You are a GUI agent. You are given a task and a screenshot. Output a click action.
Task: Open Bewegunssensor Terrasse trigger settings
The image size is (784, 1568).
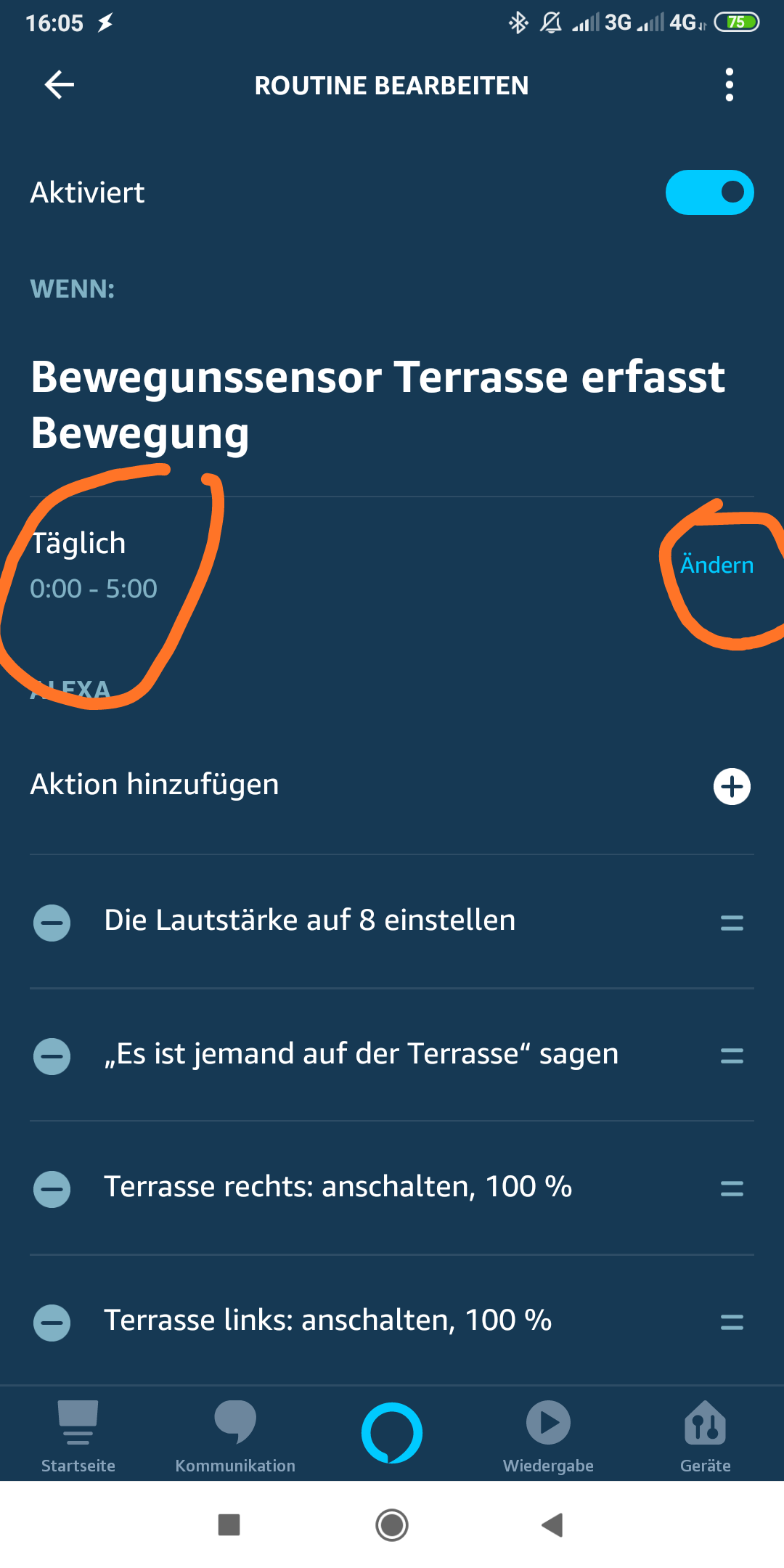point(377,404)
